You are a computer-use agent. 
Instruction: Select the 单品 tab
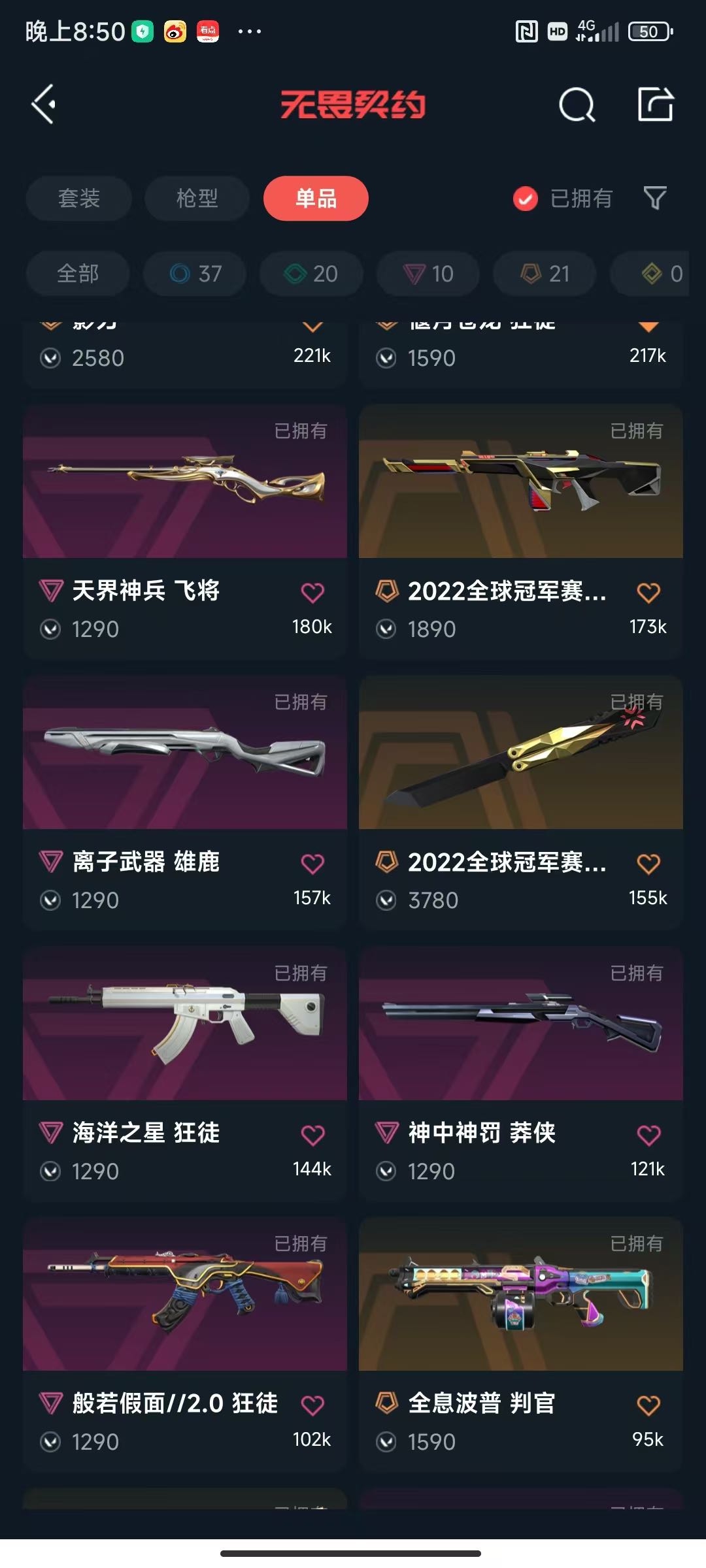[x=316, y=199]
